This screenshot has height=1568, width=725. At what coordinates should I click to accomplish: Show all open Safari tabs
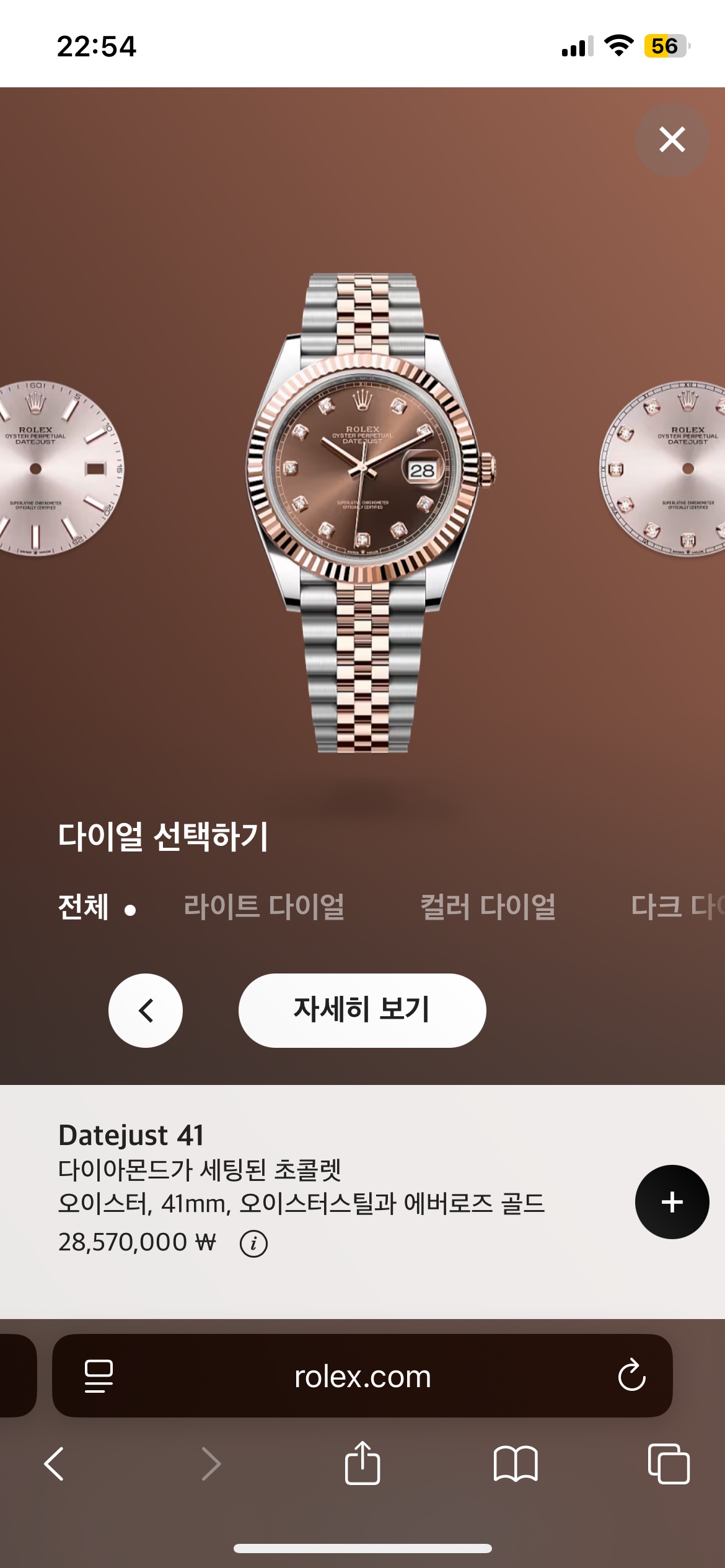click(x=668, y=1463)
